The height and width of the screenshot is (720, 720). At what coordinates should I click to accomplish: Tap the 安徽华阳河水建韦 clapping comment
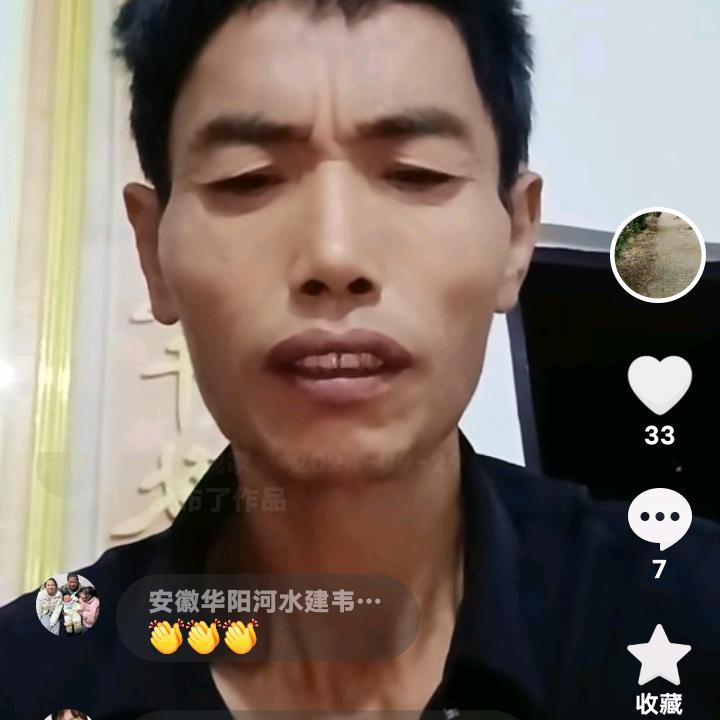coord(266,618)
